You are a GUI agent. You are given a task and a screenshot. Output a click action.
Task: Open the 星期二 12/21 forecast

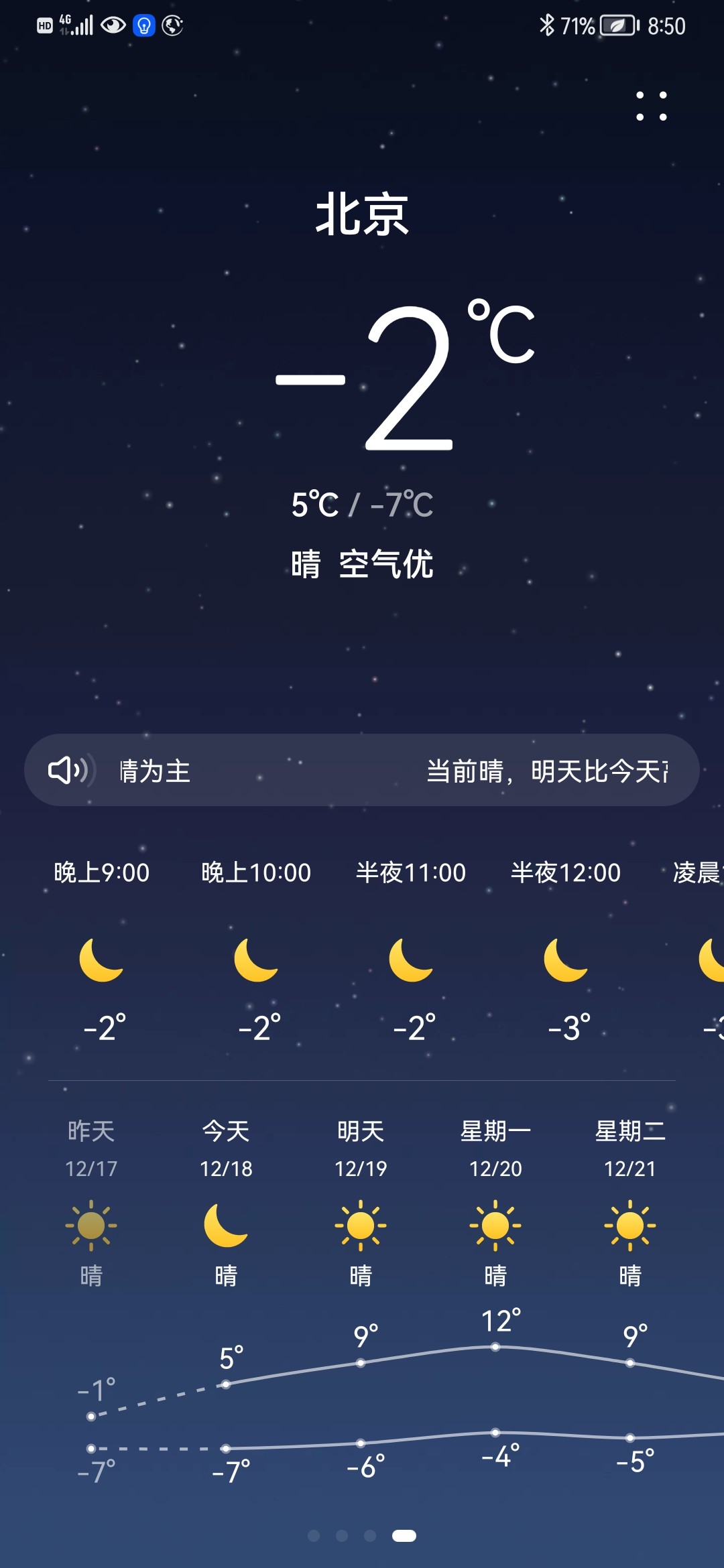tap(630, 1199)
